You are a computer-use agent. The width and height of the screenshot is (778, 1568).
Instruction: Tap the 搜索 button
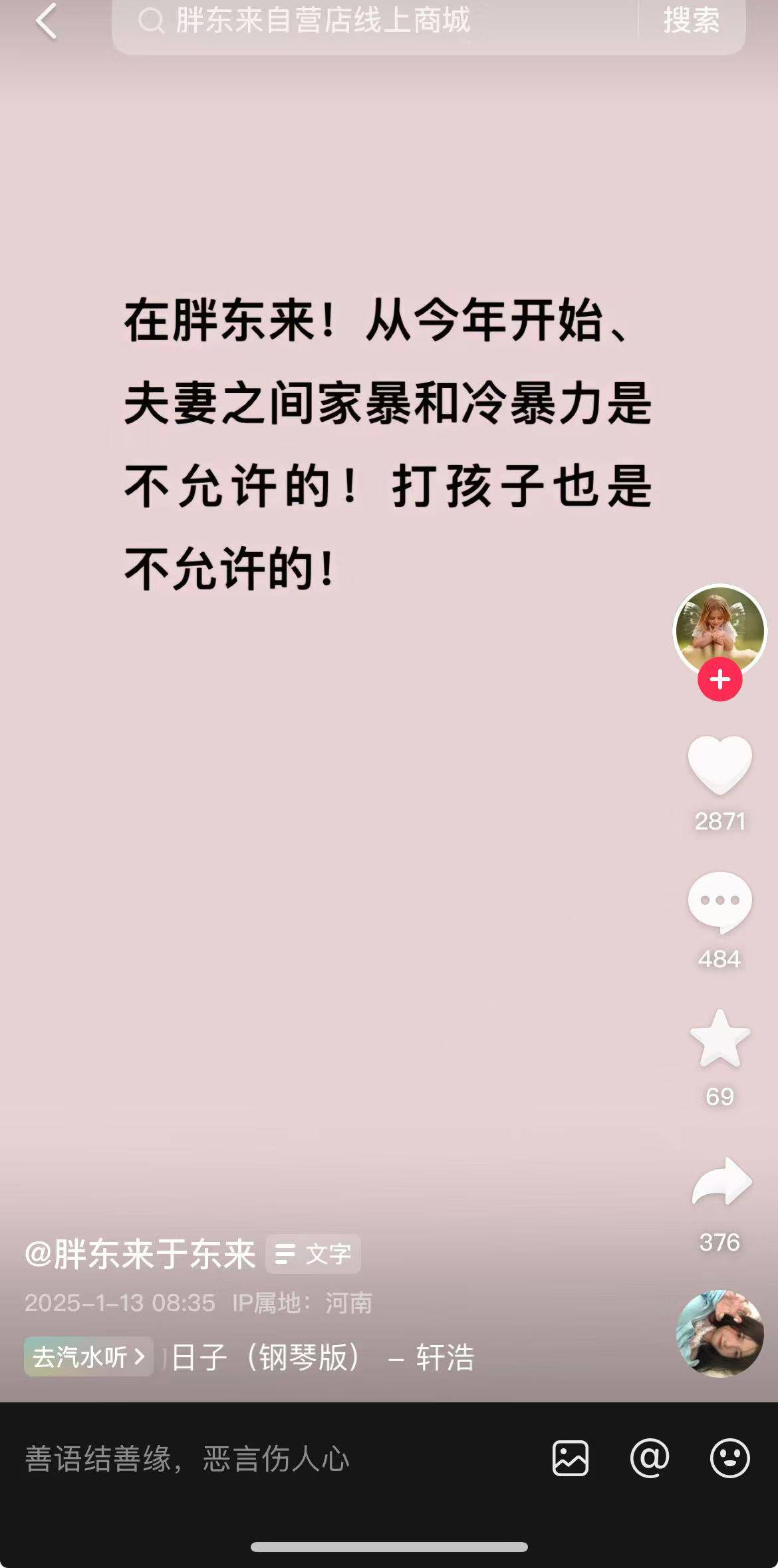pyautogui.click(x=692, y=21)
